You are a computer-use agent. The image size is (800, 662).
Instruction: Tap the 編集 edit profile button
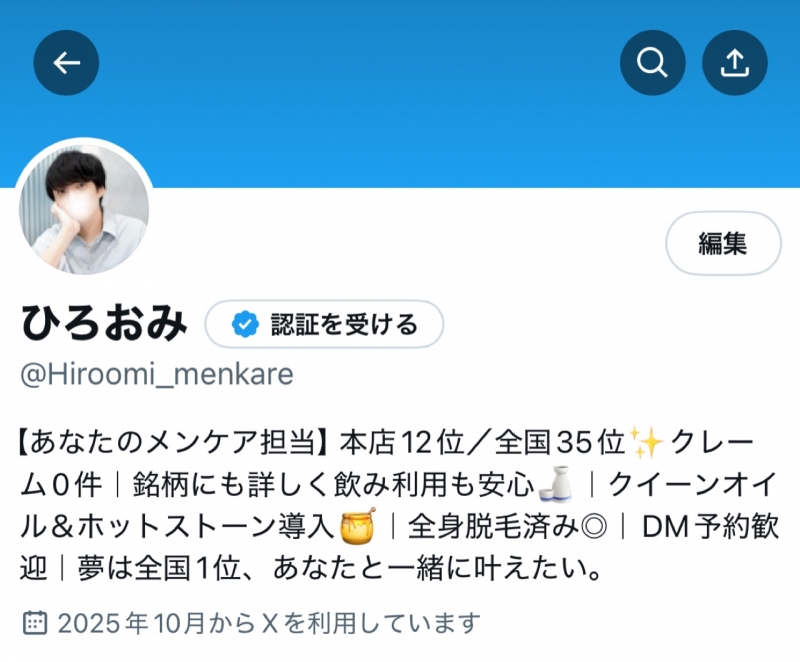(723, 243)
